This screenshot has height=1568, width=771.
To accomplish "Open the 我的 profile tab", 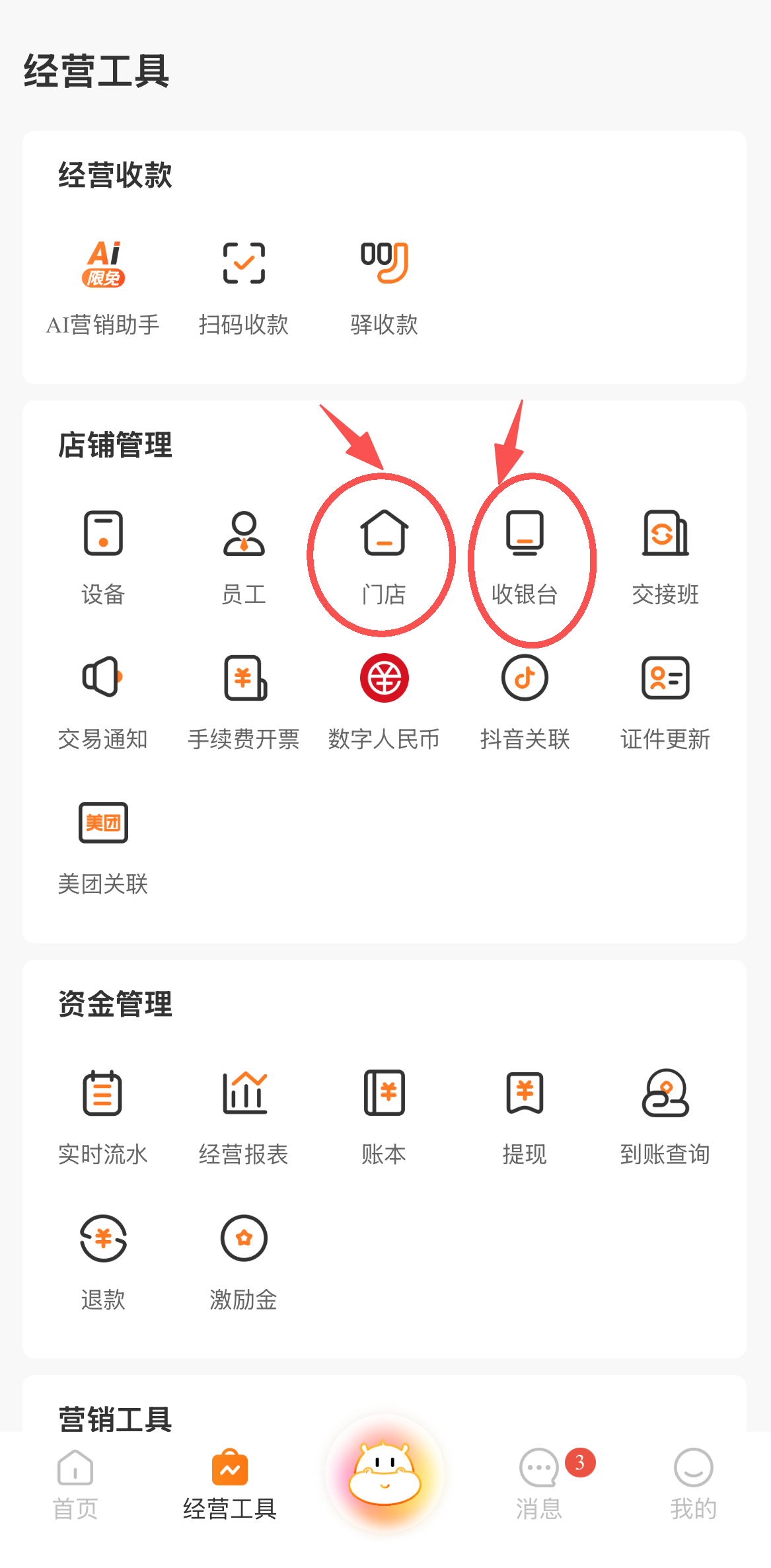I will 693,1484.
